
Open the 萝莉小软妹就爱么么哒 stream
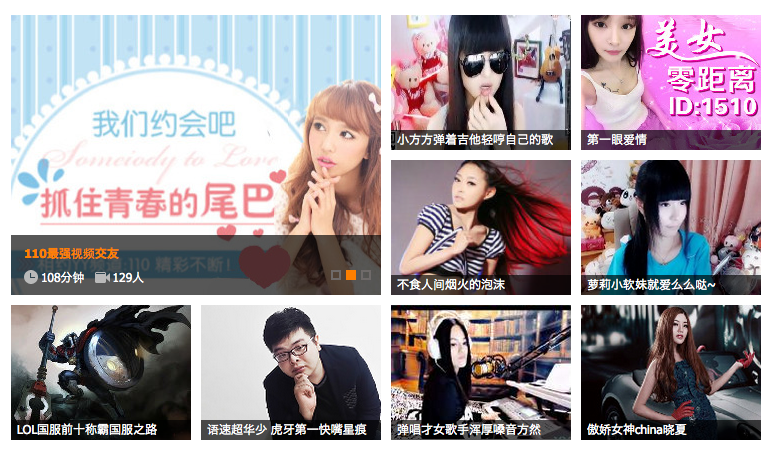tap(670, 227)
